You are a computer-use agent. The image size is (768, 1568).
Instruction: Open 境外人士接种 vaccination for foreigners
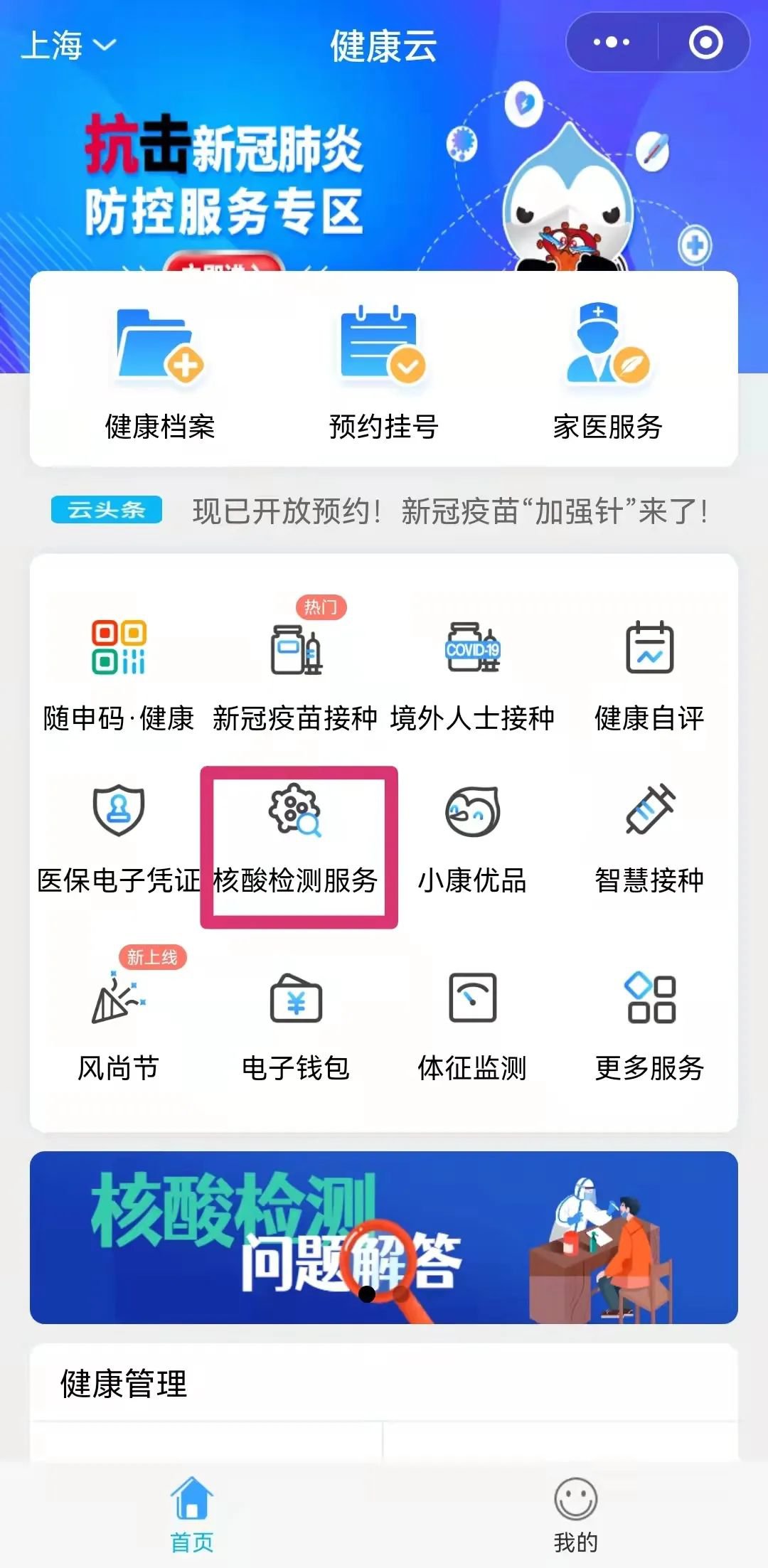point(472,676)
